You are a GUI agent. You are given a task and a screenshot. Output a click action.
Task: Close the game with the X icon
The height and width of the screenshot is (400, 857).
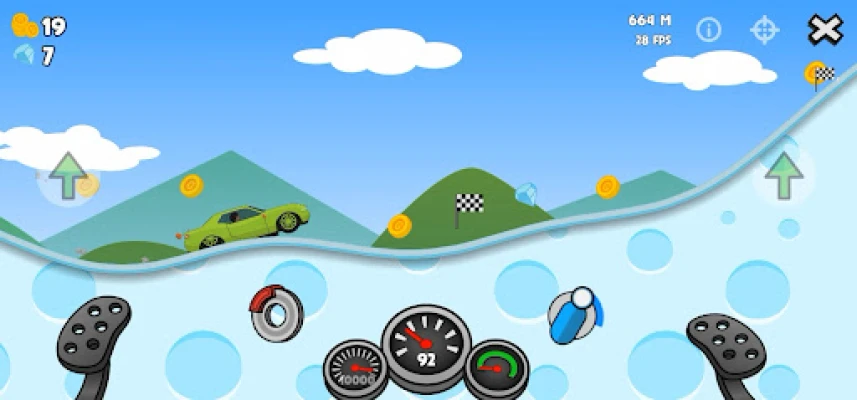(x=825, y=30)
